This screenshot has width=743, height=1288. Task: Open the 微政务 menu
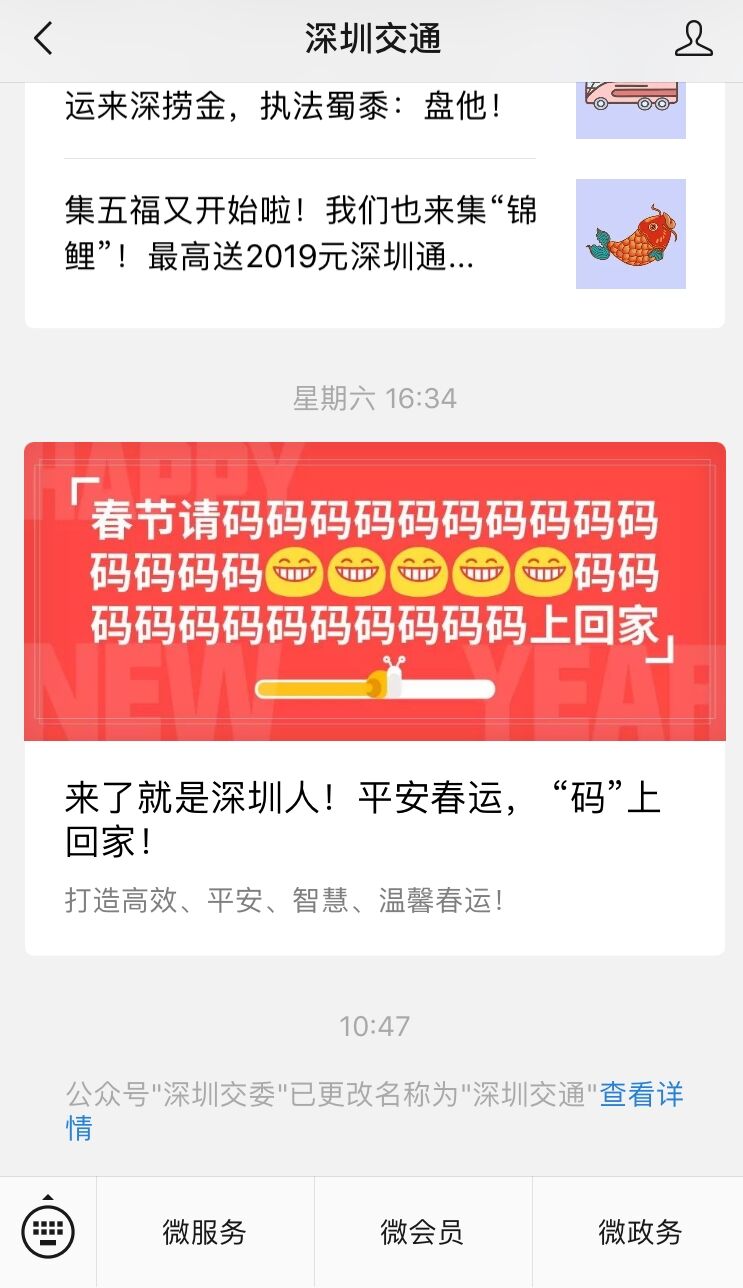(640, 1232)
